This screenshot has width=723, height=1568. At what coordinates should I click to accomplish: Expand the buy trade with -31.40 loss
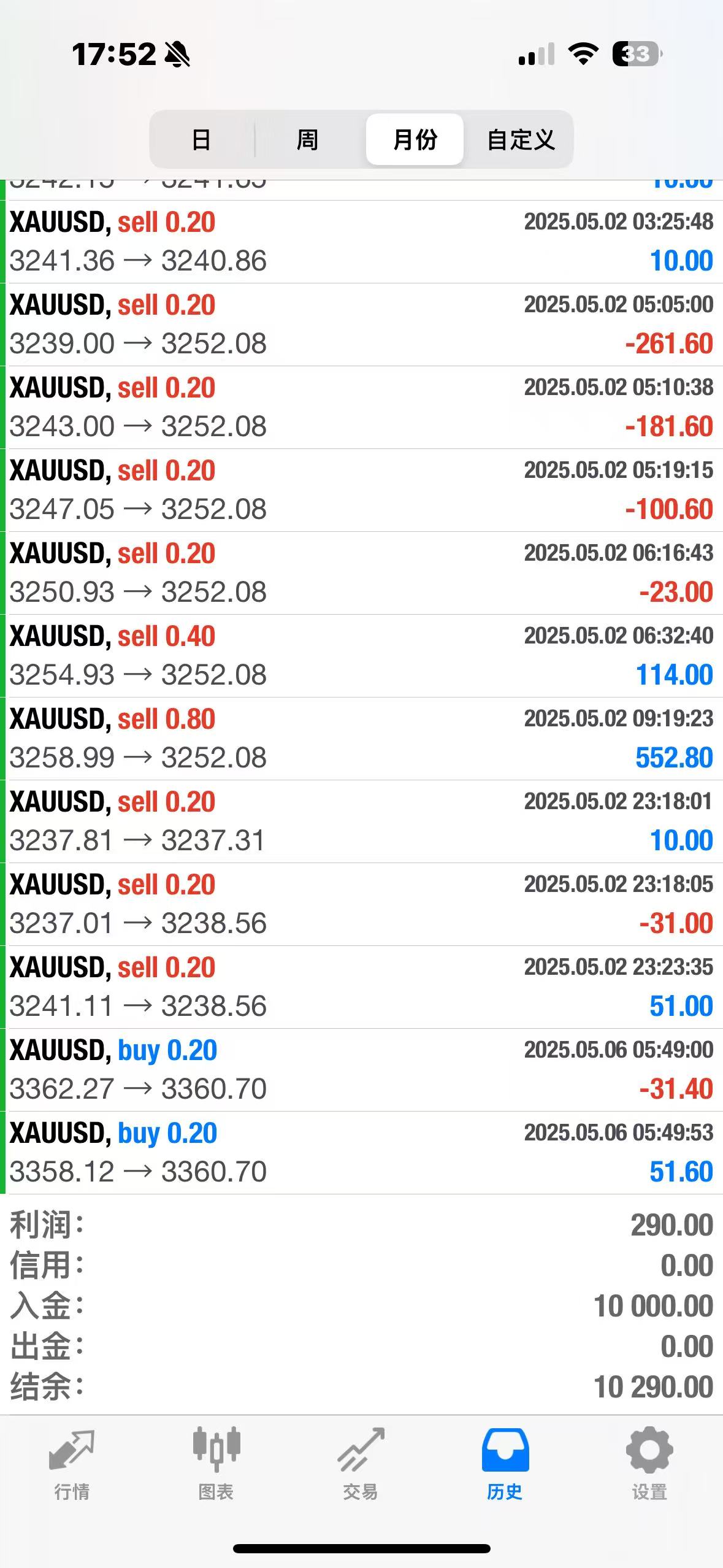[x=361, y=1070]
